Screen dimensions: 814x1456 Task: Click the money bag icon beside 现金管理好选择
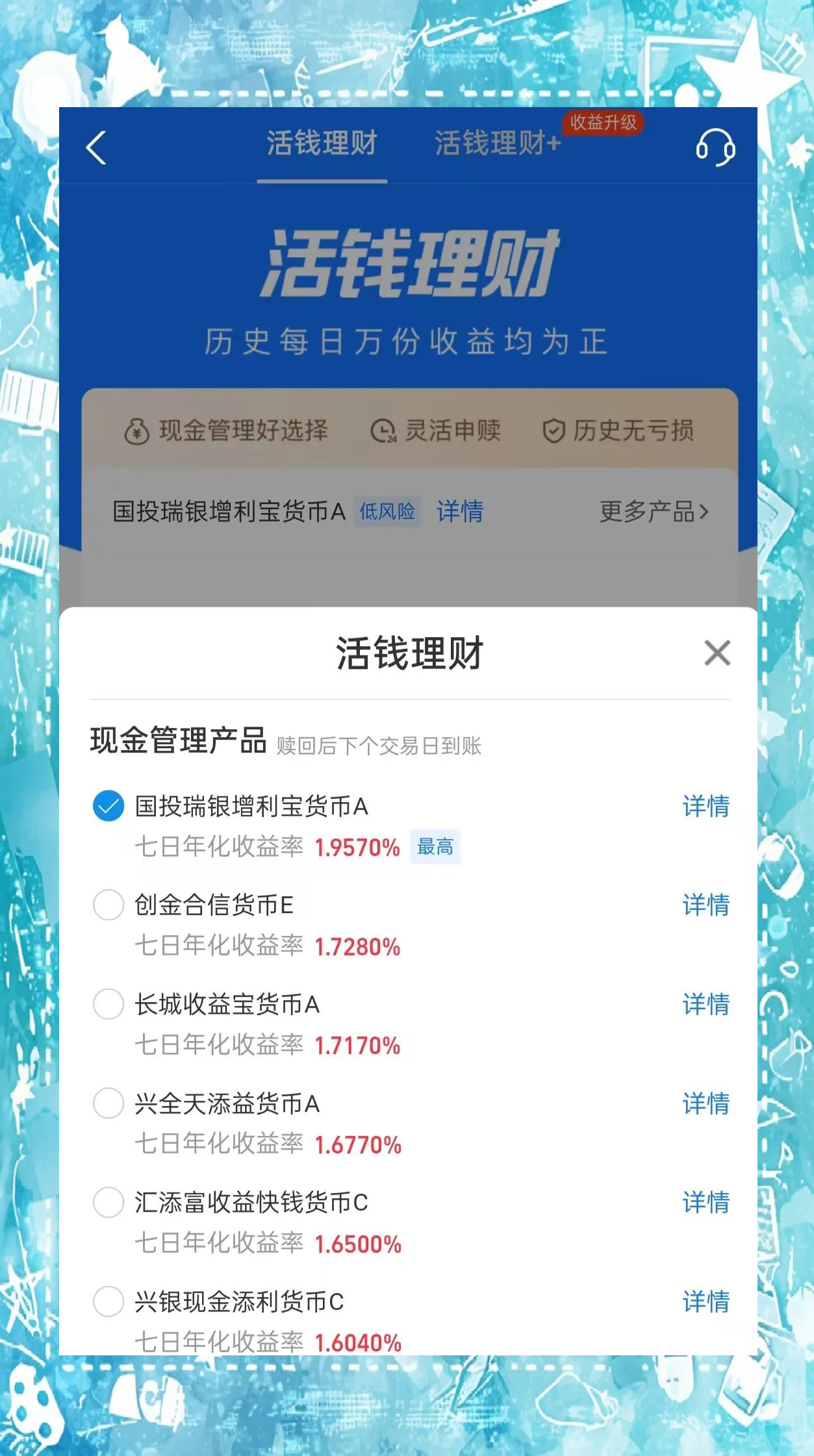tap(134, 431)
